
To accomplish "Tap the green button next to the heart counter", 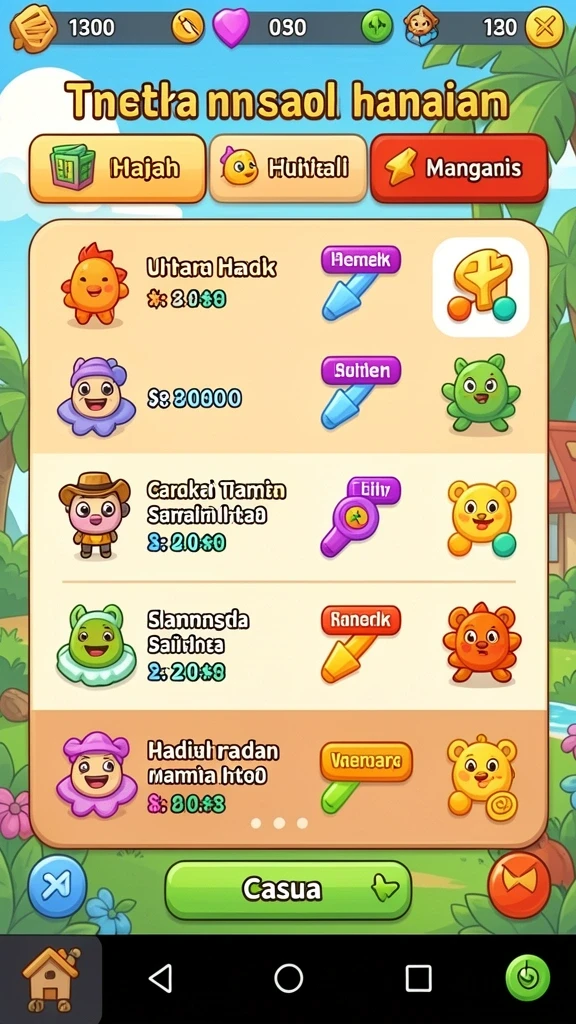I will [377, 27].
